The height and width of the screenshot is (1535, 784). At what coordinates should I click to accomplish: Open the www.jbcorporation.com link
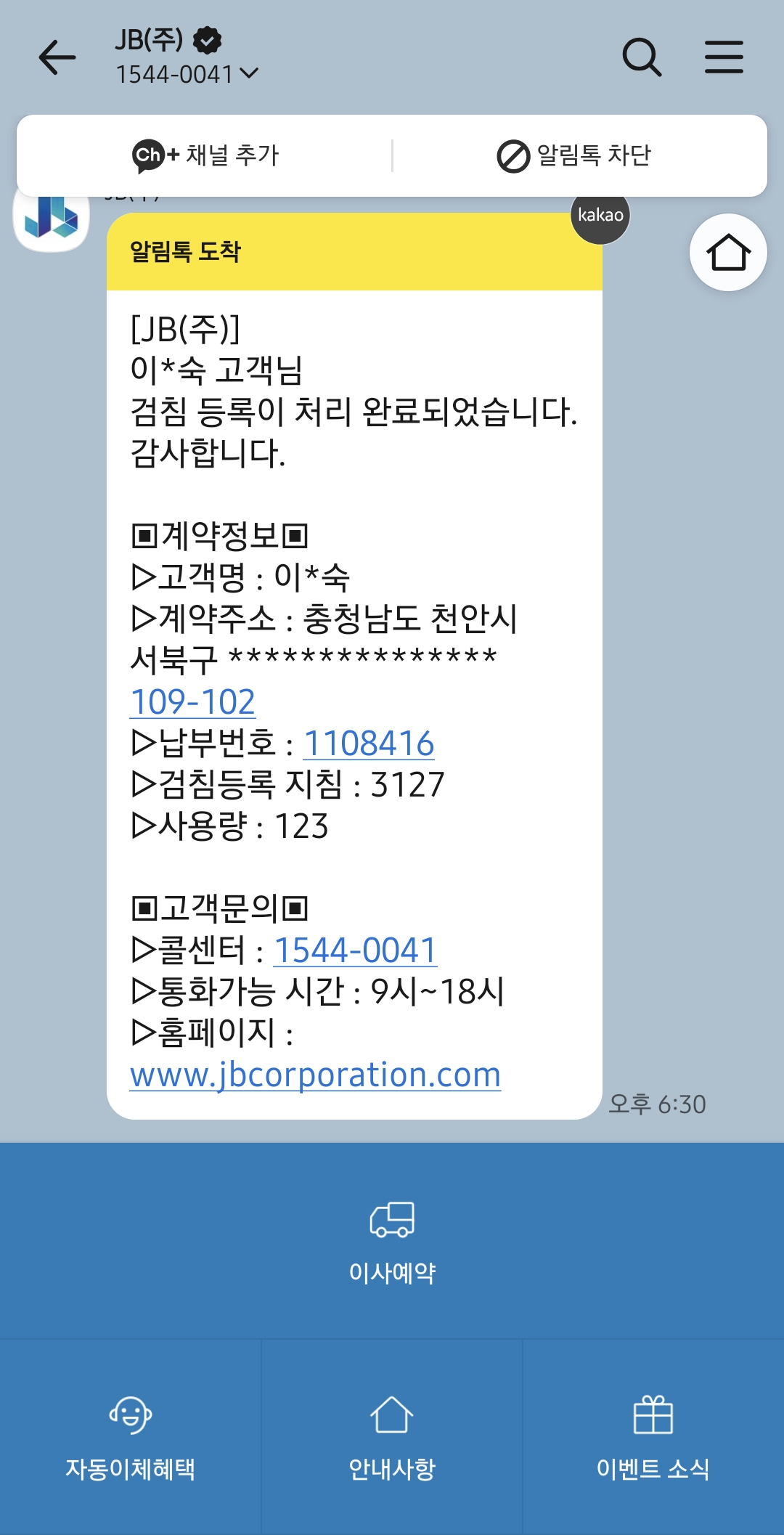[x=315, y=1075]
